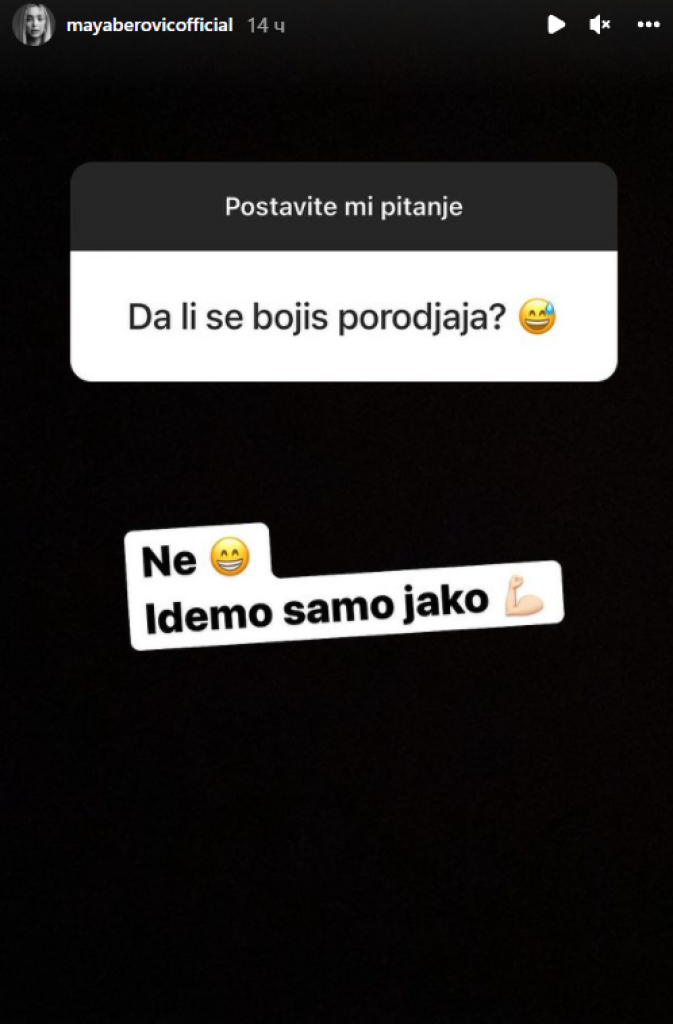Open mayaberovicofficial's profile picture
This screenshot has width=673, height=1024.
click(33, 25)
